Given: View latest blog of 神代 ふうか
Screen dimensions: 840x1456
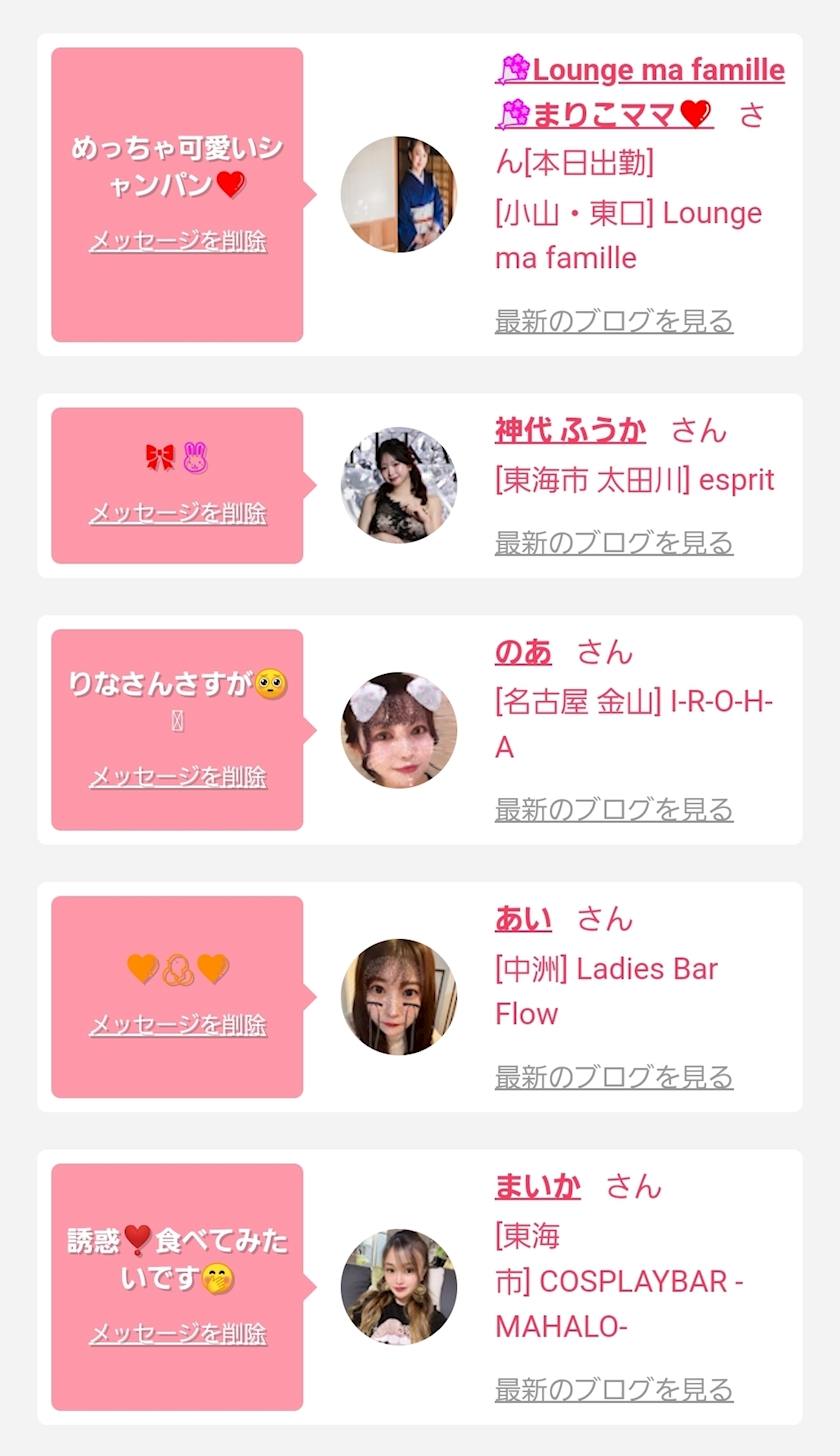Looking at the screenshot, I should coord(614,543).
